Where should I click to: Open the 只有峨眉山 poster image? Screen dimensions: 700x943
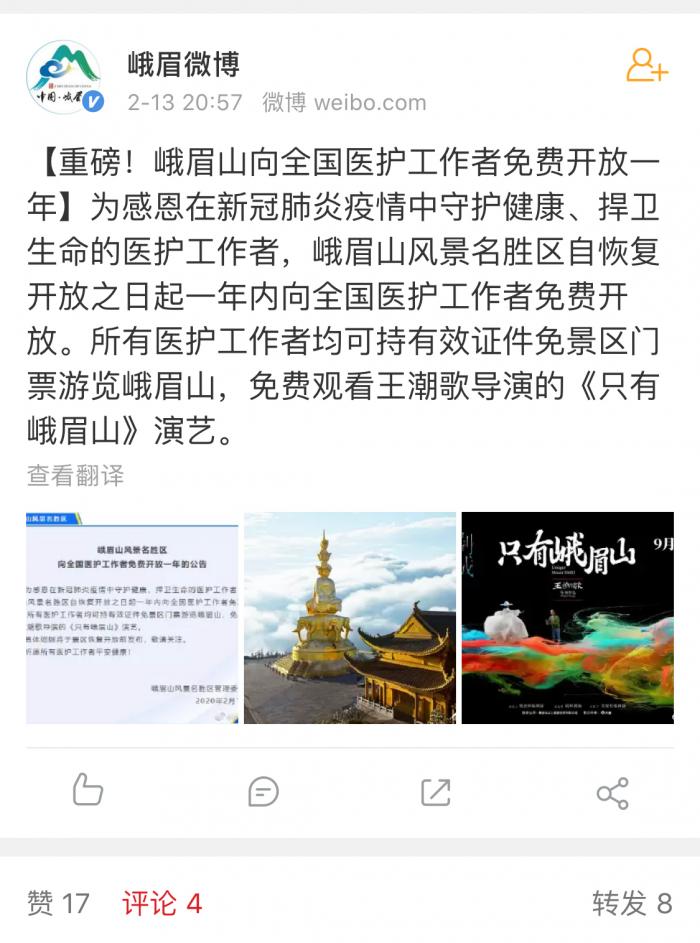(x=567, y=617)
